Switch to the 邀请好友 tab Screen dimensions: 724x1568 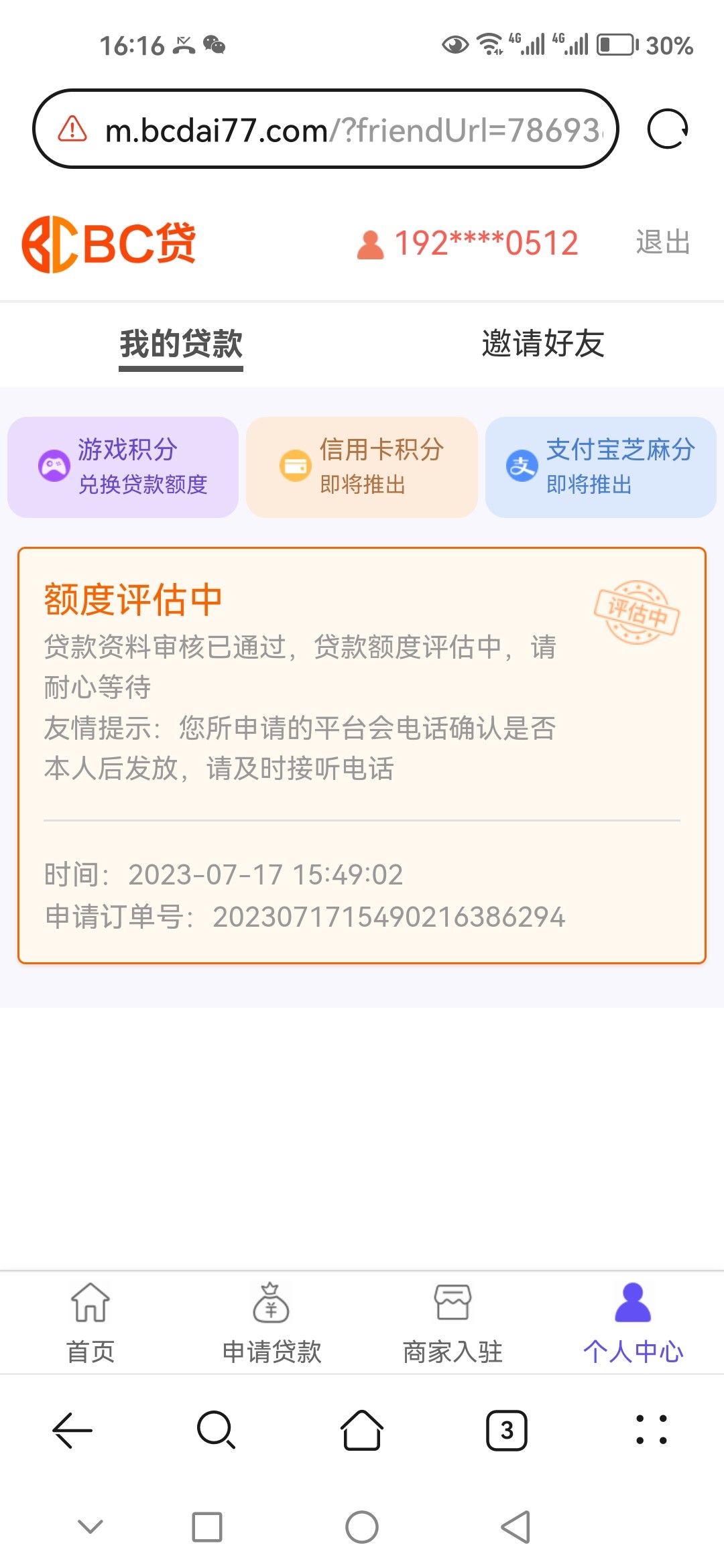tap(542, 344)
